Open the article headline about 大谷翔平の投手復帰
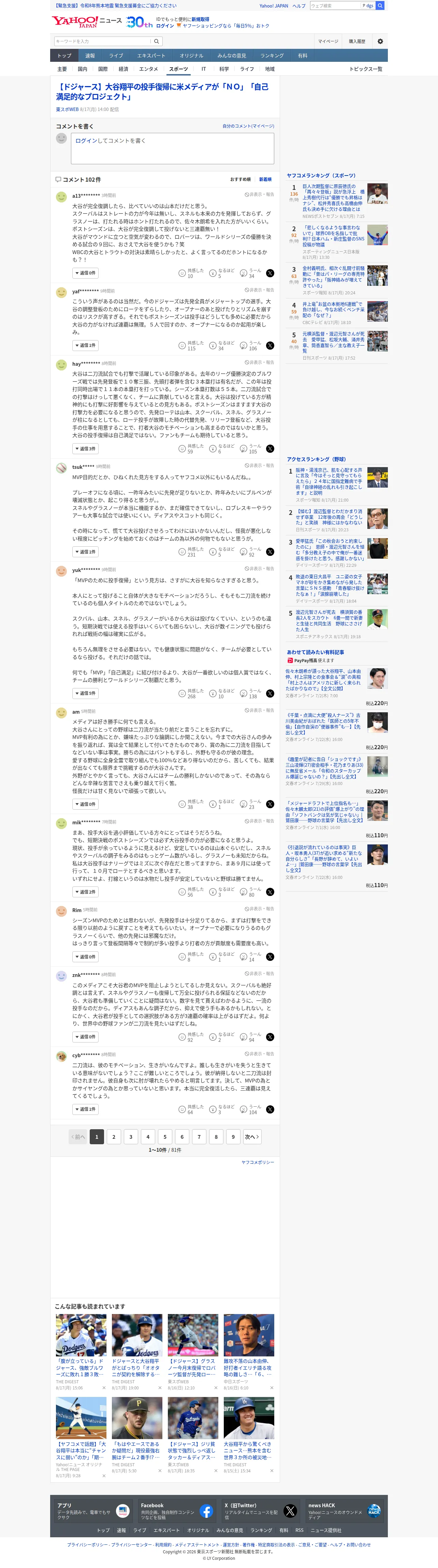Screen dimensions: 438x1568 pyautogui.click(x=162, y=91)
